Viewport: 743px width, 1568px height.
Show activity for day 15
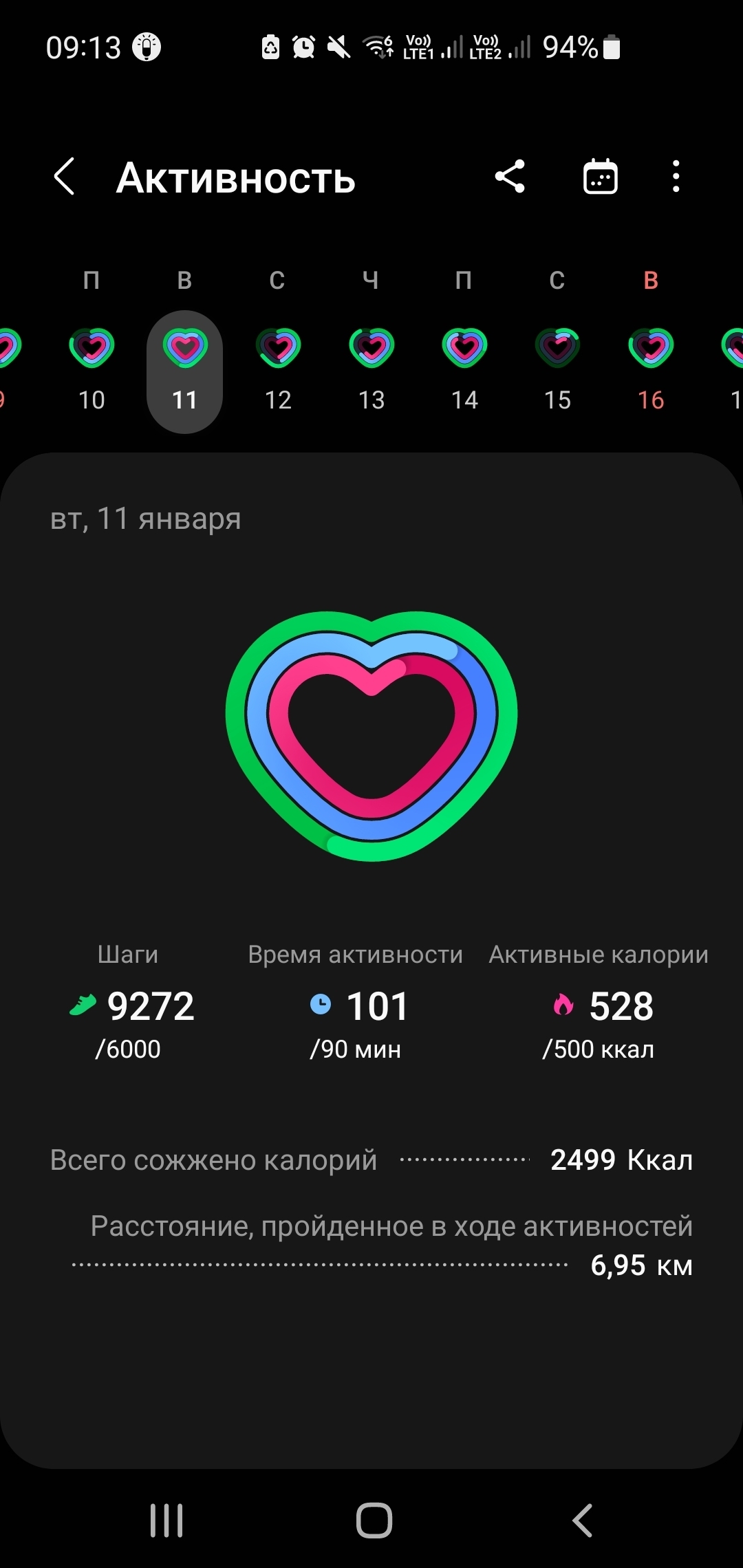(x=557, y=370)
